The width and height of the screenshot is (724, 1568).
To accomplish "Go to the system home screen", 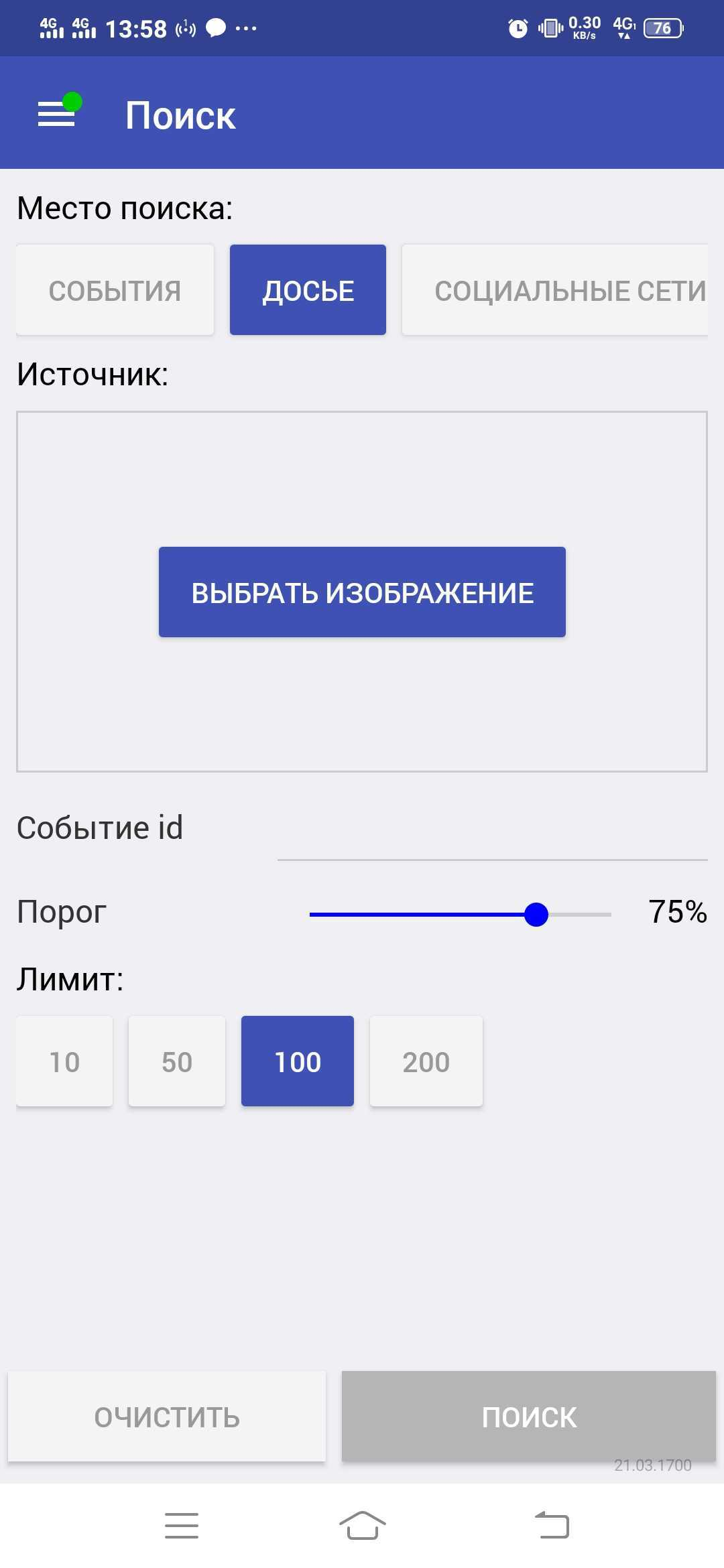I will tap(362, 1525).
